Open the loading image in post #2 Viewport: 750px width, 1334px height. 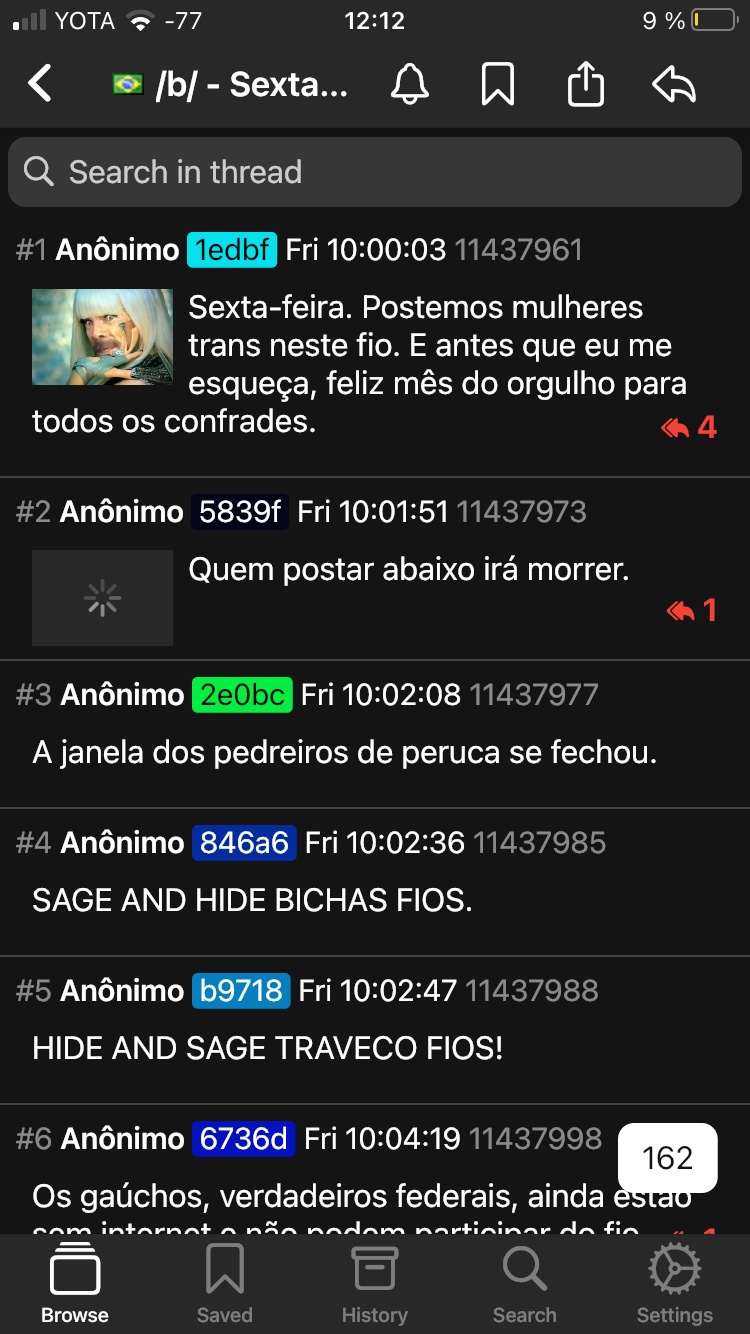[x=102, y=598]
